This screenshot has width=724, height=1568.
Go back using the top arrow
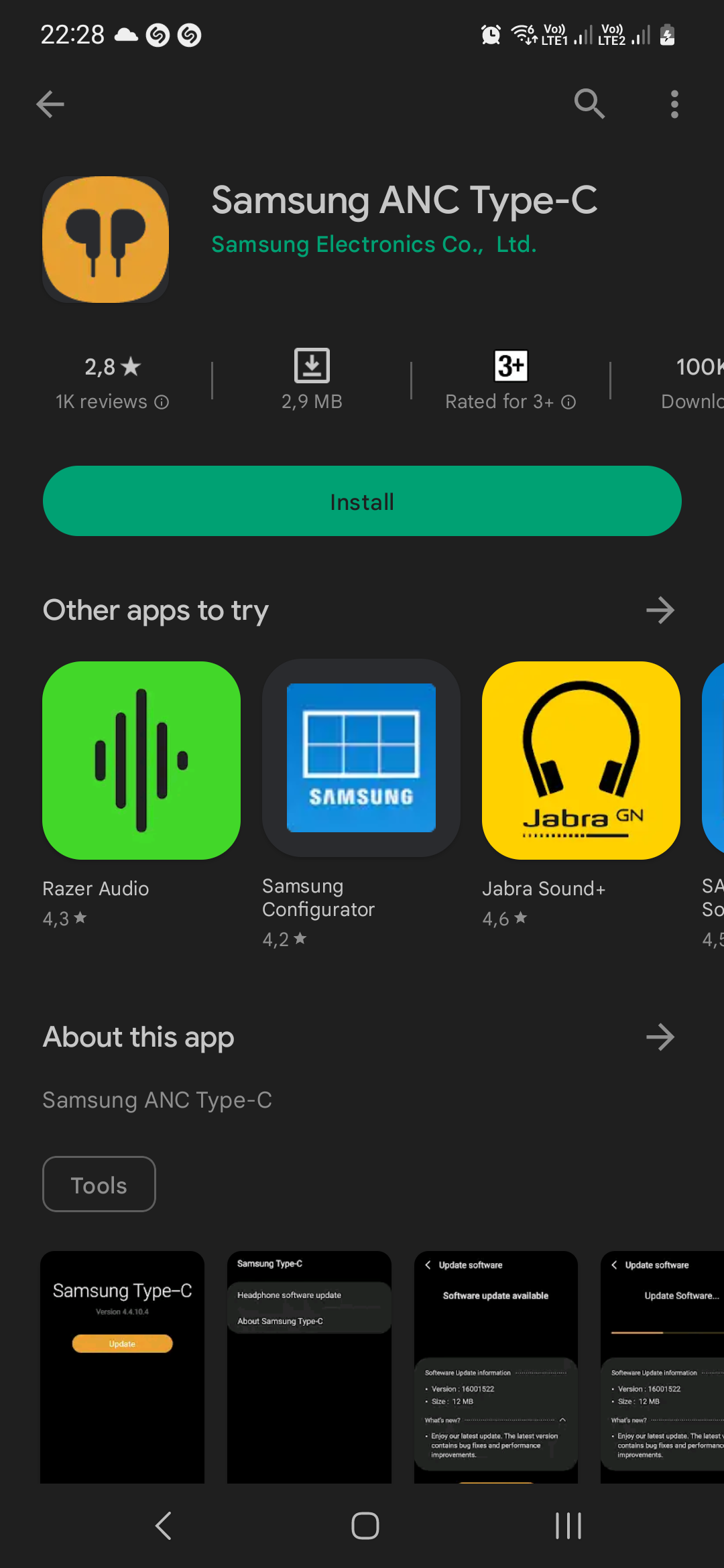pos(50,104)
